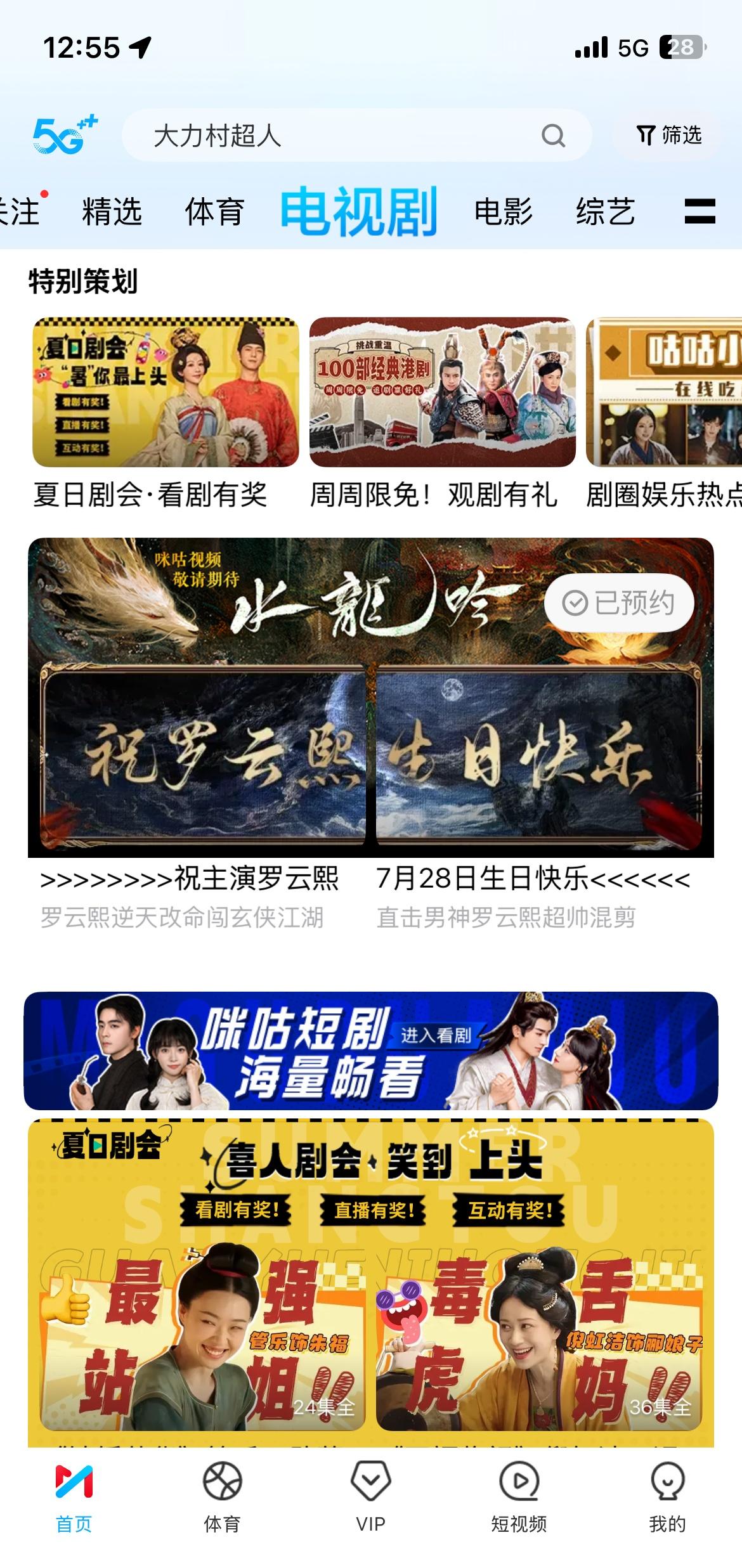Tap the 已预约 reservation button
This screenshot has width=742, height=1568.
coord(618,603)
